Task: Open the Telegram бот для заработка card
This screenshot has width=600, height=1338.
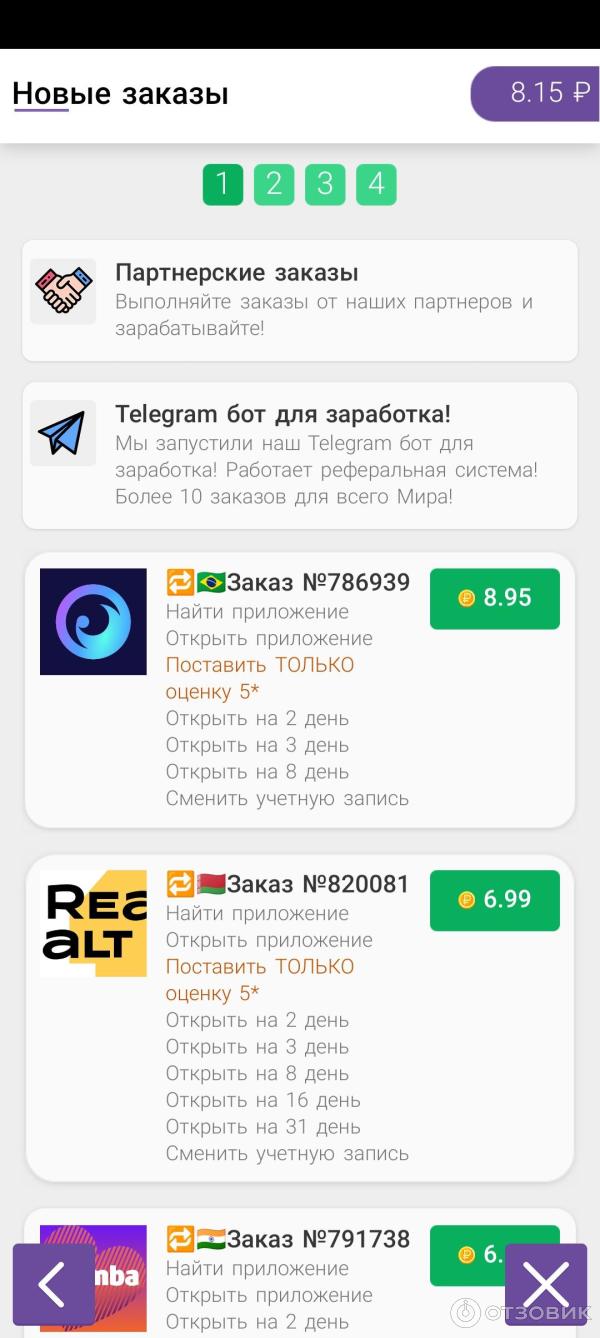Action: click(300, 455)
